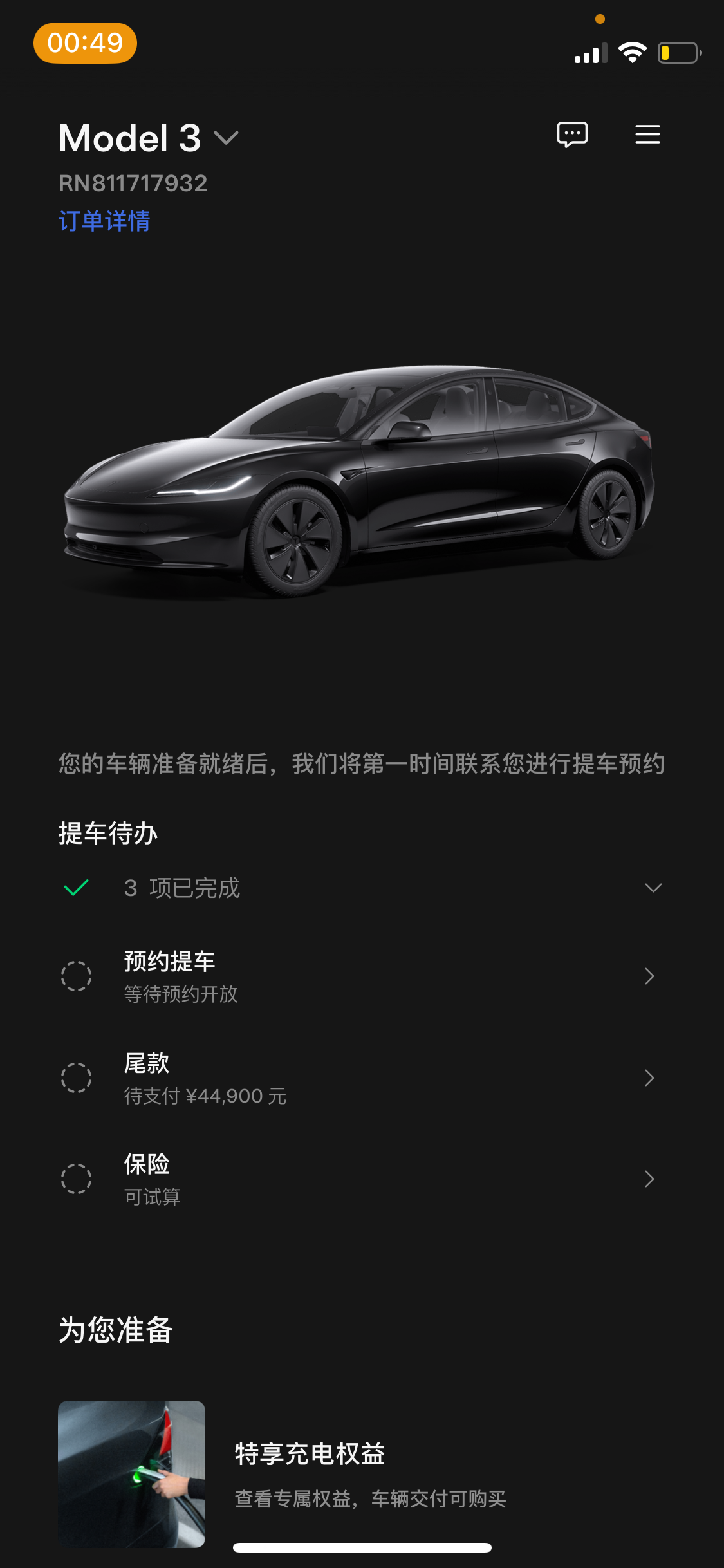Screen dimensions: 724x1568
Task: Tap the home indicator bar at bottom
Action: (x=362, y=1548)
